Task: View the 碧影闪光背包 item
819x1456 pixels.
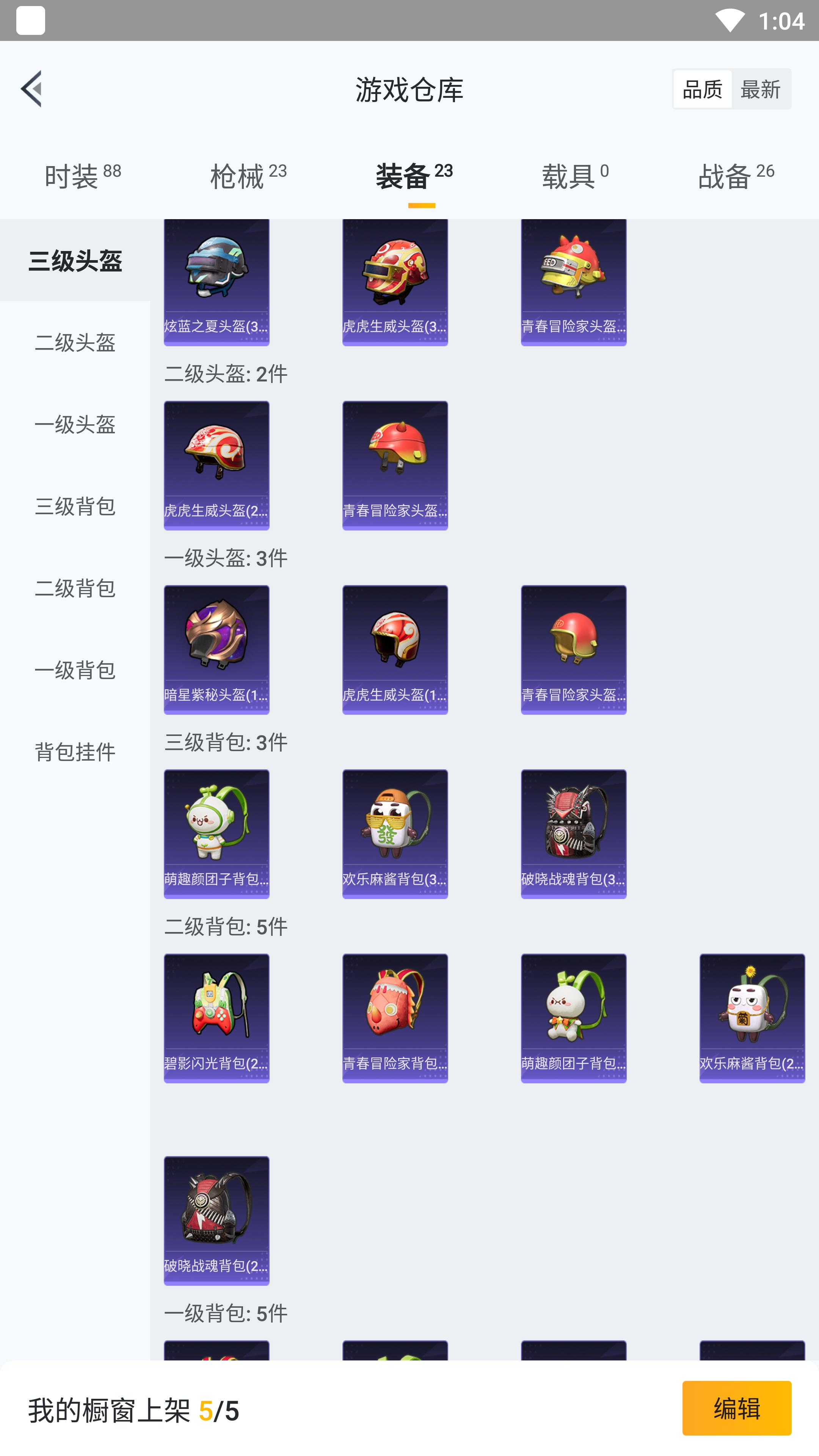Action: coord(217,1017)
